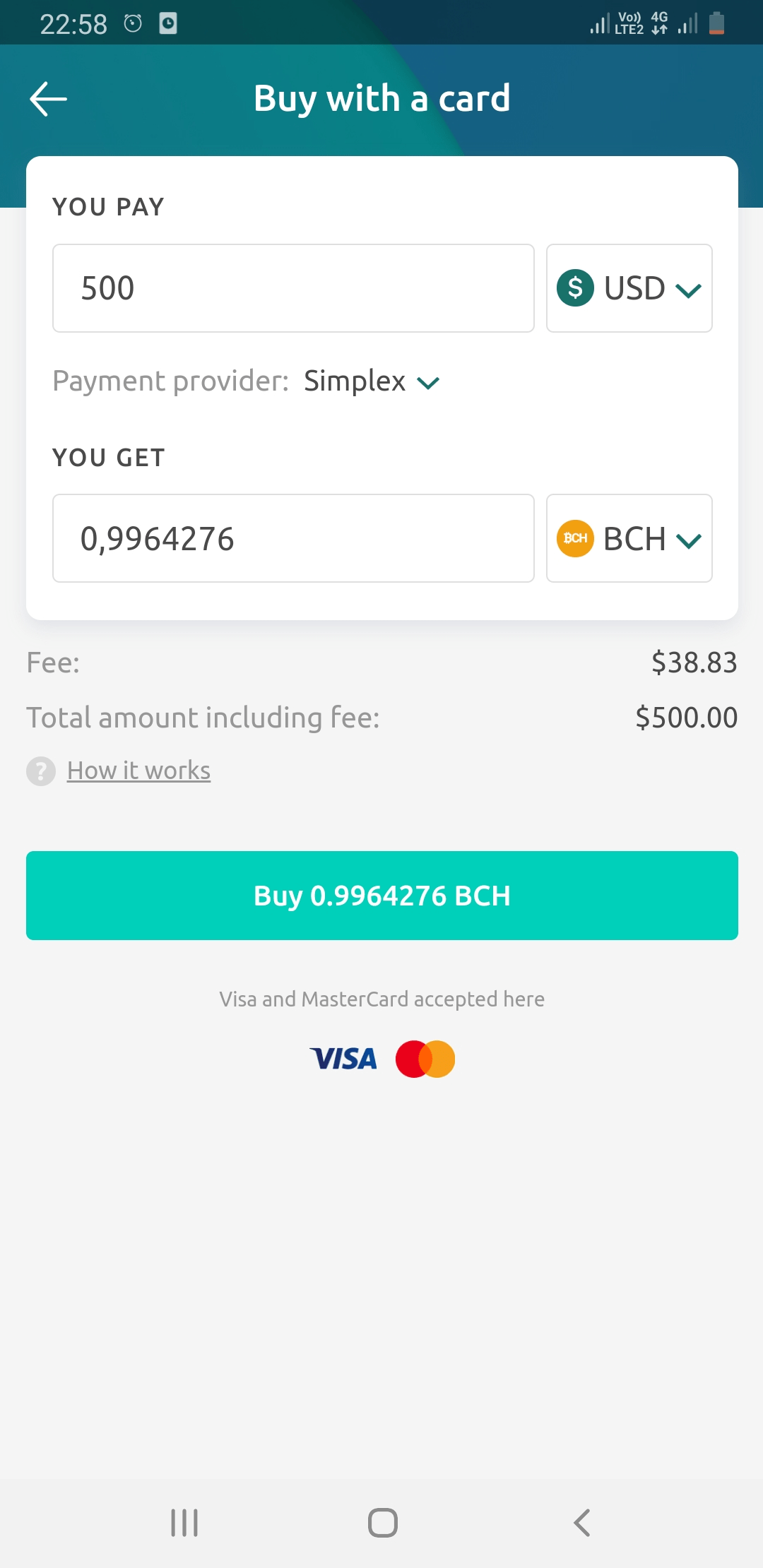Screen dimensions: 763x1568
Task: Click the orange BCH coin icon
Action: coord(576,538)
